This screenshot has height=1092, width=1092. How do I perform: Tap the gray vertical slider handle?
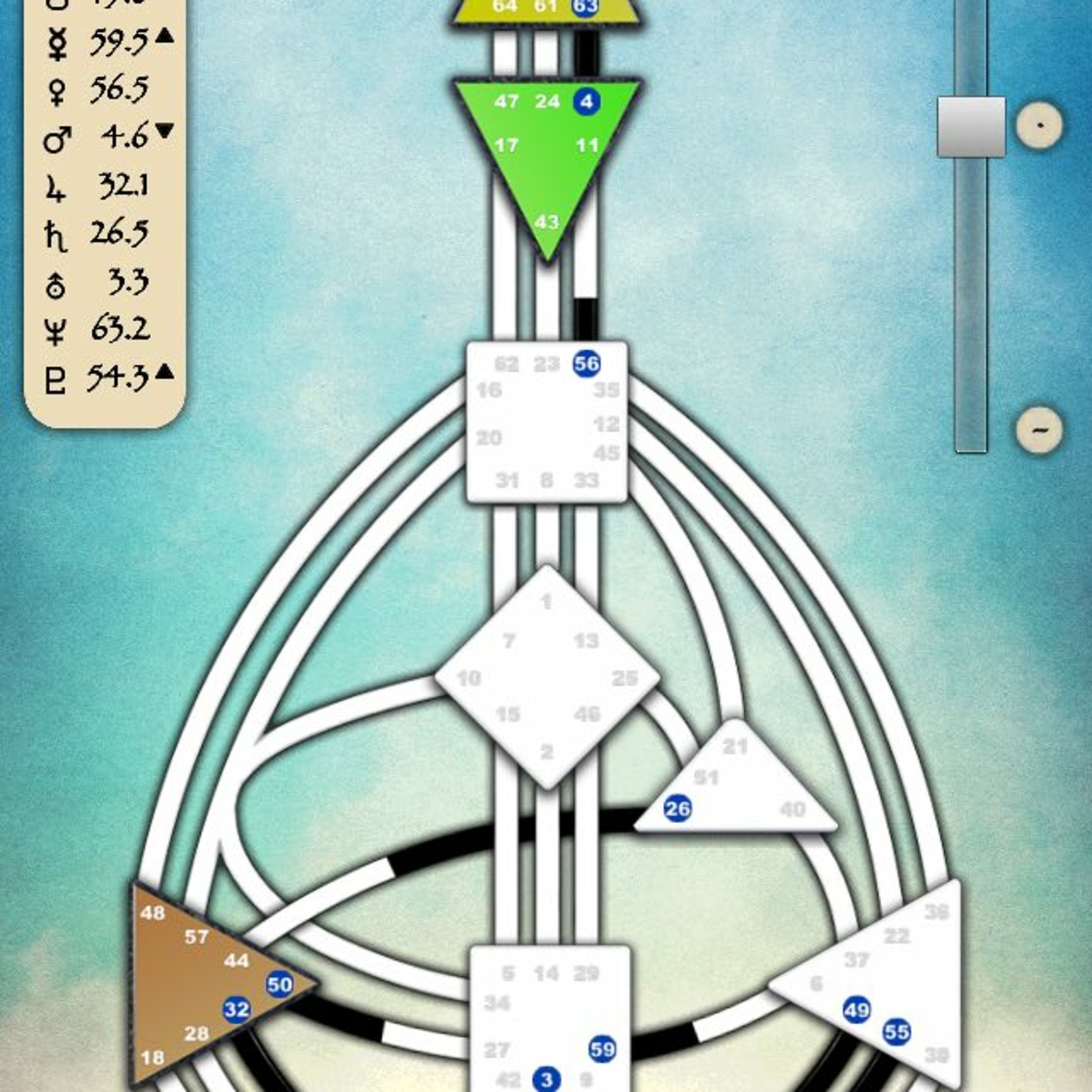click(x=971, y=127)
